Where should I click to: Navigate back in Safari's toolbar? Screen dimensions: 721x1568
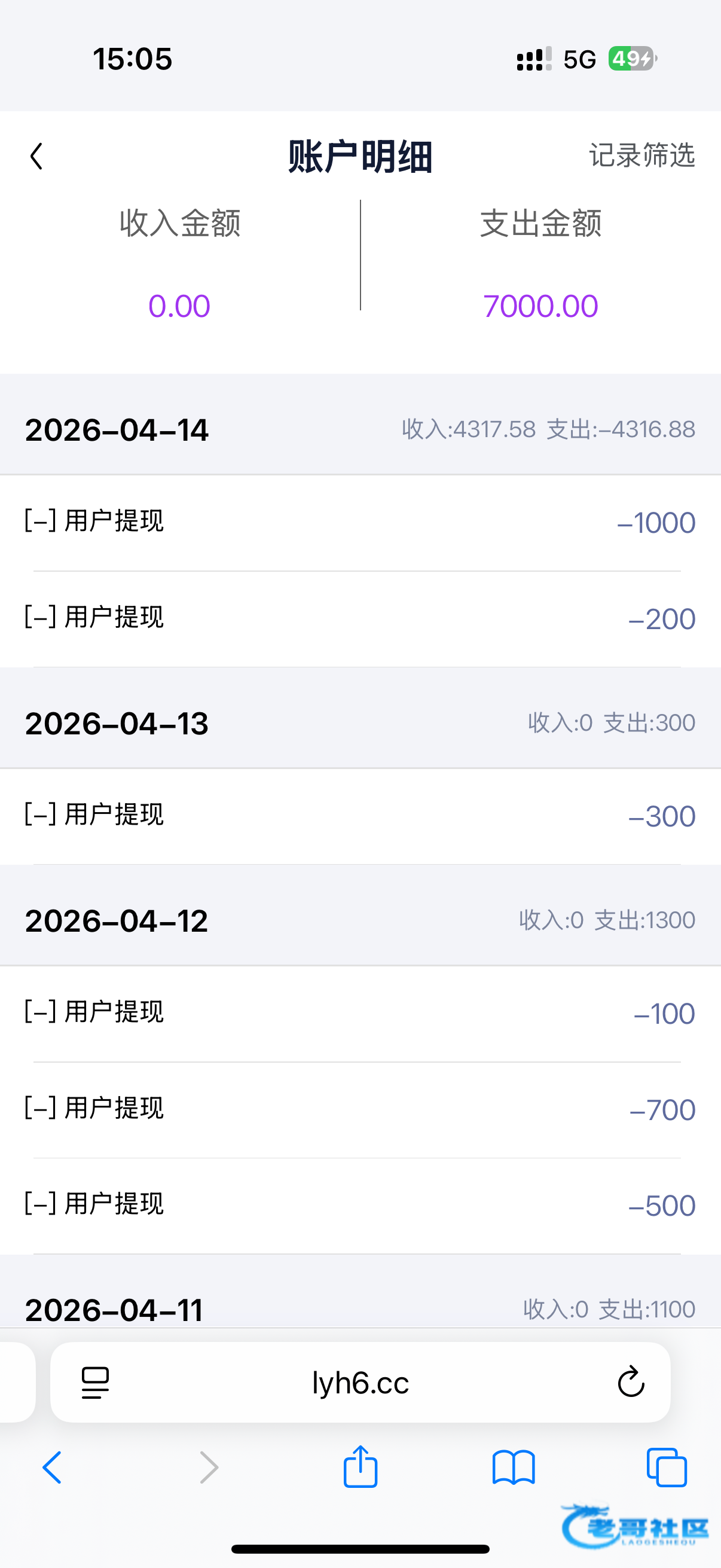pyautogui.click(x=53, y=1468)
